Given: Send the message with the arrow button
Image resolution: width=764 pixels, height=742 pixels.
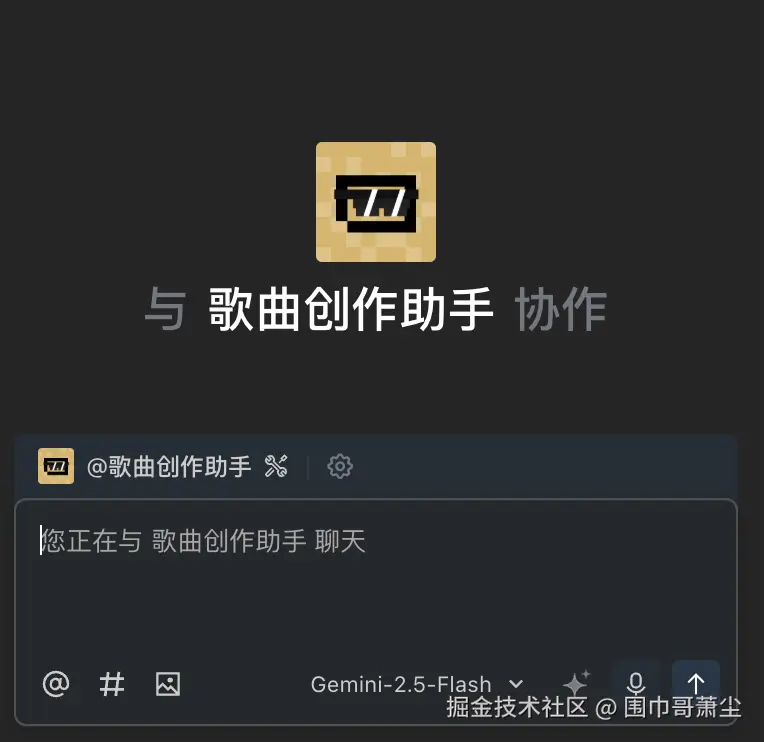Looking at the screenshot, I should [x=696, y=683].
